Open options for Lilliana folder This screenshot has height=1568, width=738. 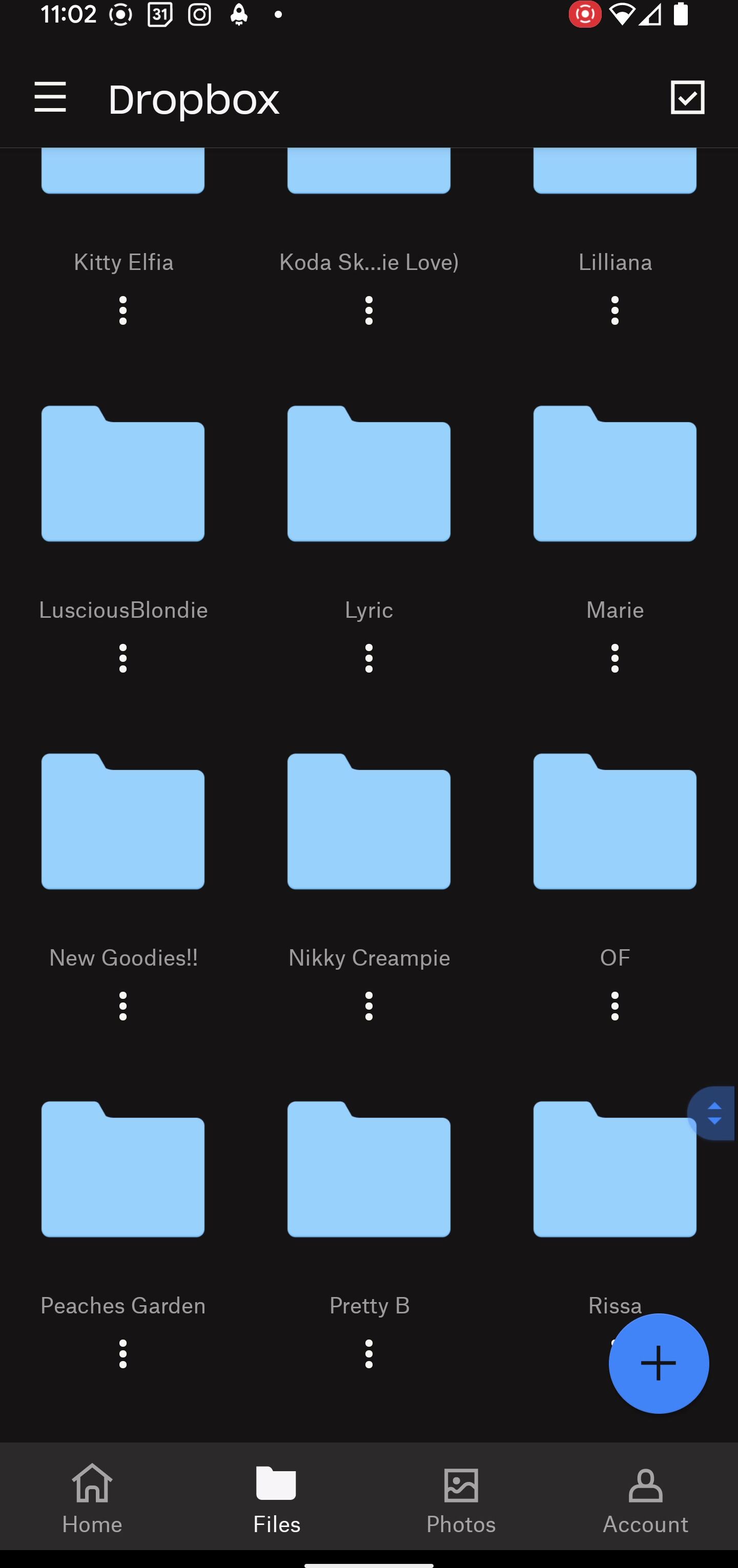[614, 310]
